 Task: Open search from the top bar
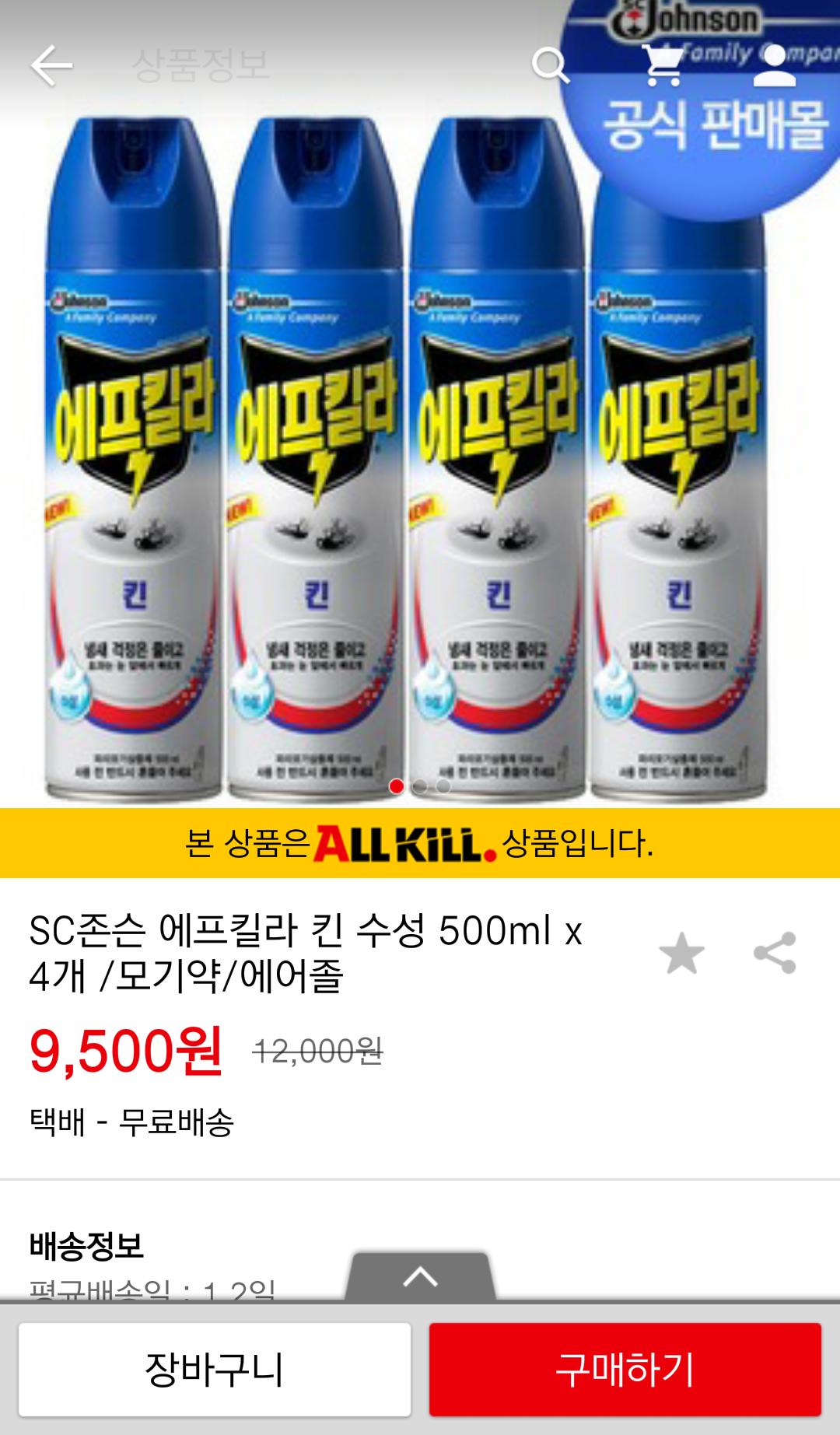550,65
